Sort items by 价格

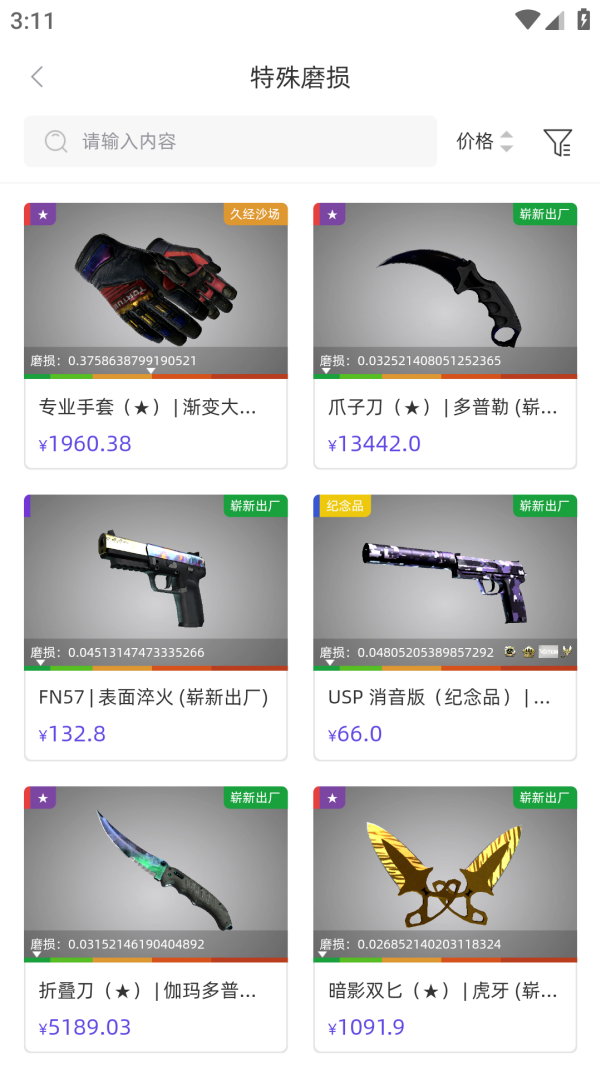(x=485, y=142)
